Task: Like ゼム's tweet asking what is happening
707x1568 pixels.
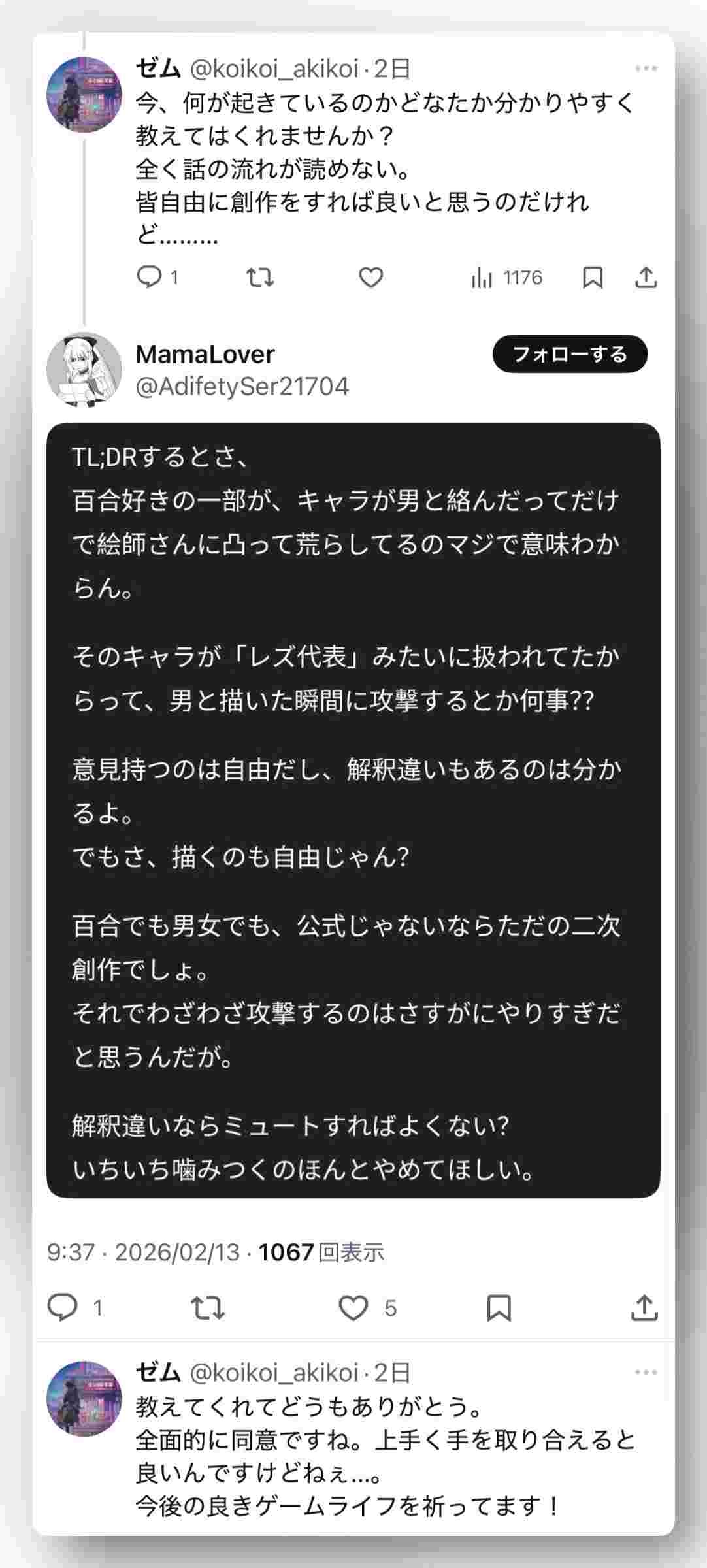Action: click(x=370, y=278)
